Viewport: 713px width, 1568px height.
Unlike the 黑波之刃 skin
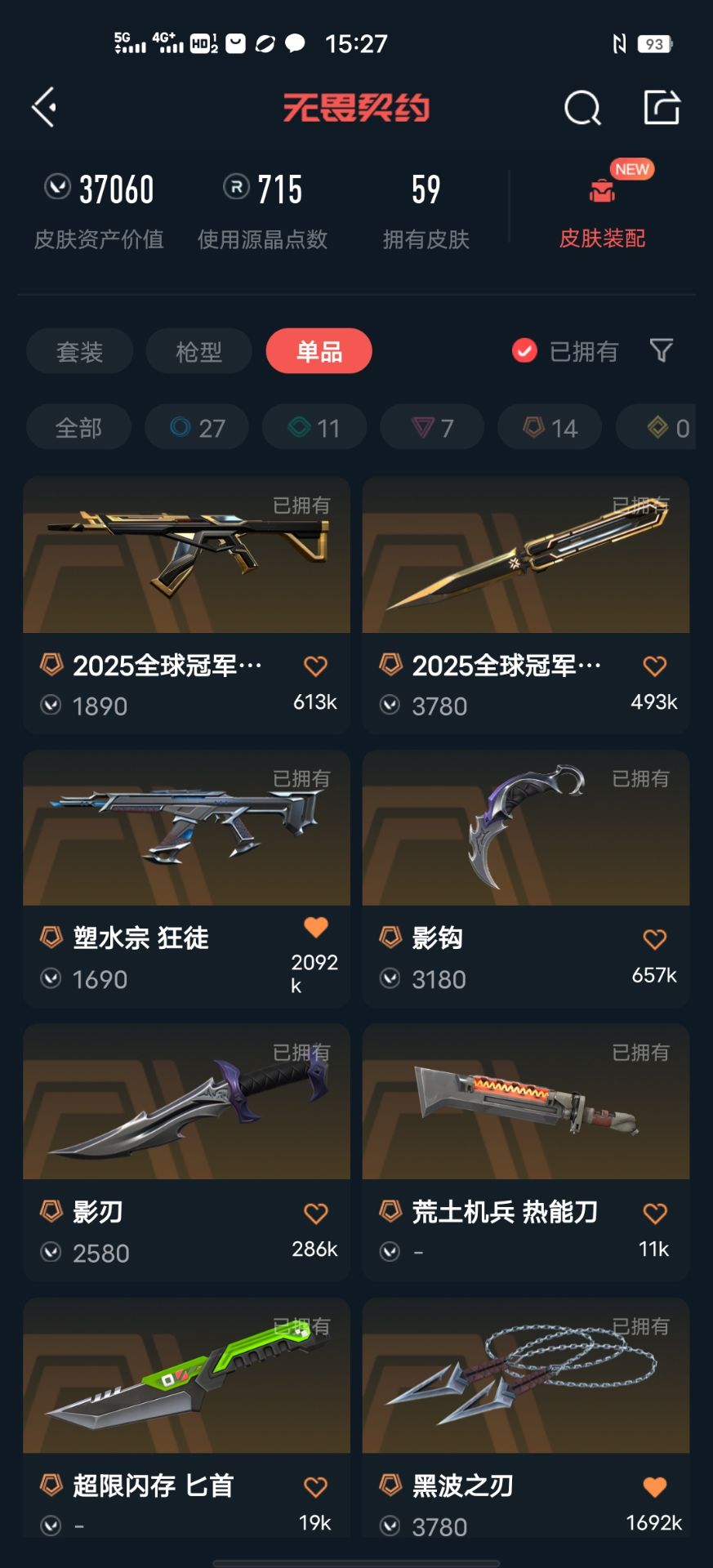654,1486
